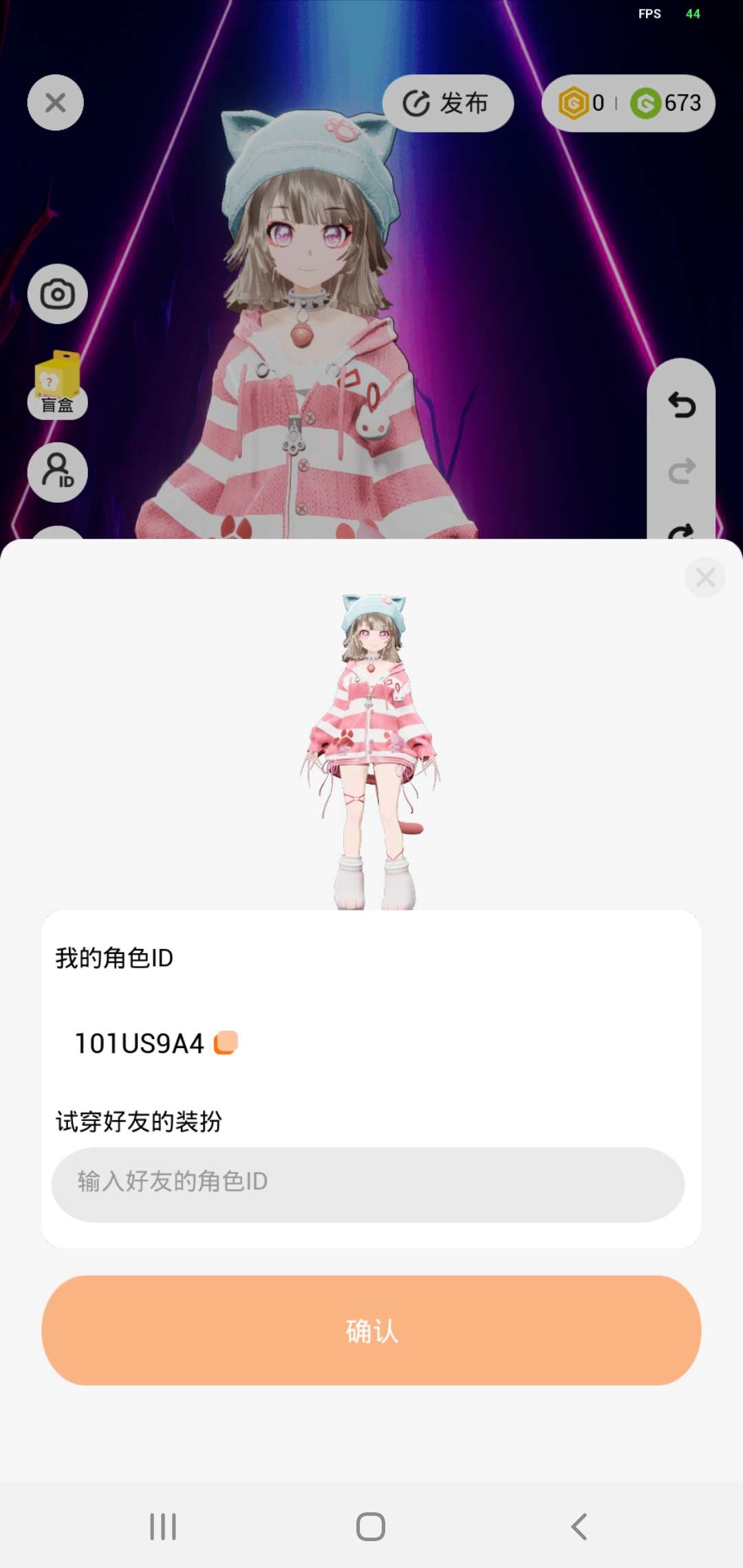Close the avatar editor with X

[55, 102]
